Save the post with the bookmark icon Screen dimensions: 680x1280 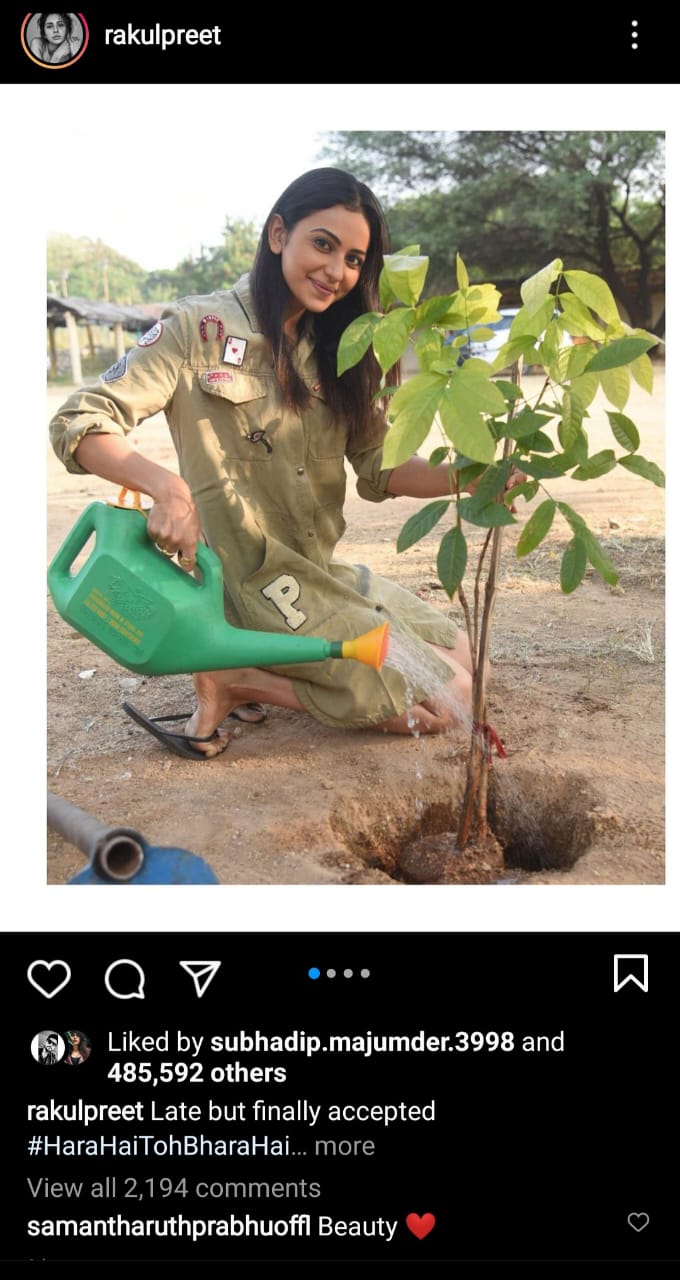630,973
